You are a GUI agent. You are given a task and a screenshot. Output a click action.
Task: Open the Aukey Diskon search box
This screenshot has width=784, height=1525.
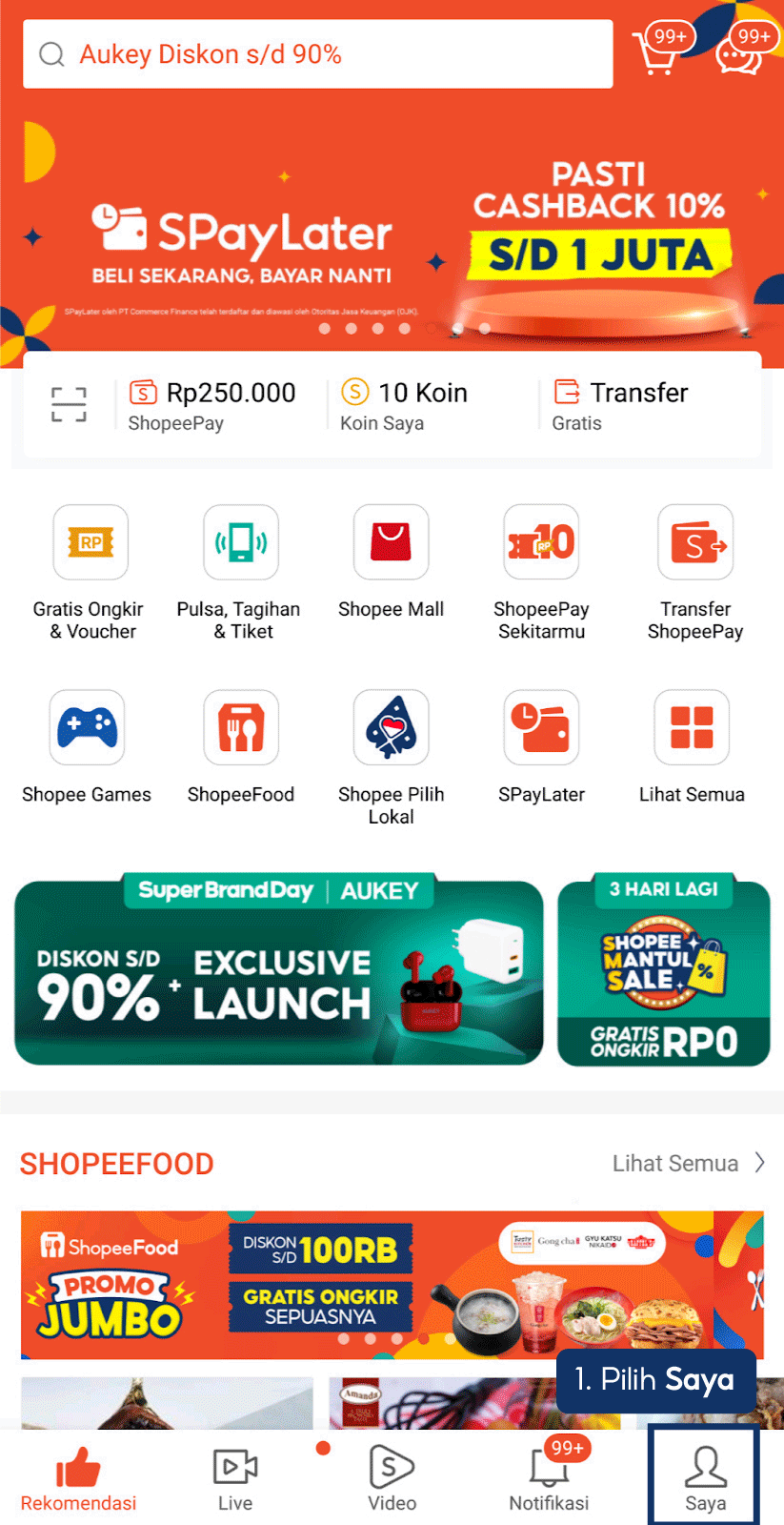(x=317, y=54)
